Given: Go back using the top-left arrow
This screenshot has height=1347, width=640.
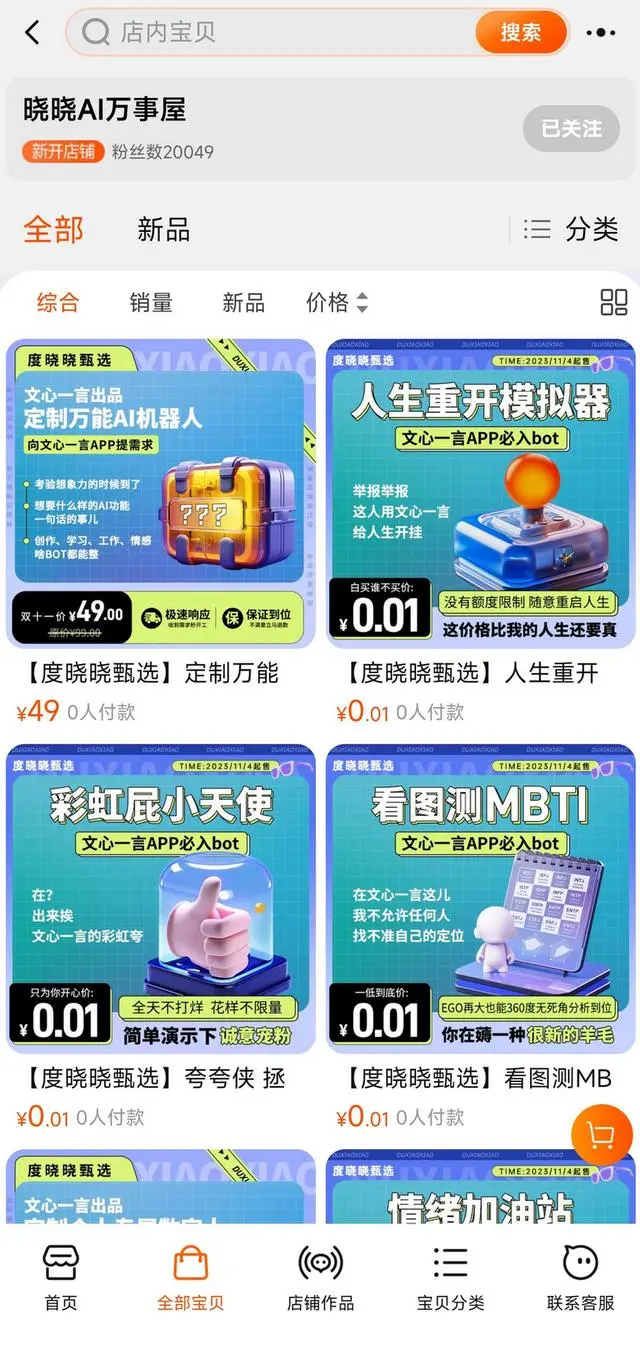Looking at the screenshot, I should 33,33.
